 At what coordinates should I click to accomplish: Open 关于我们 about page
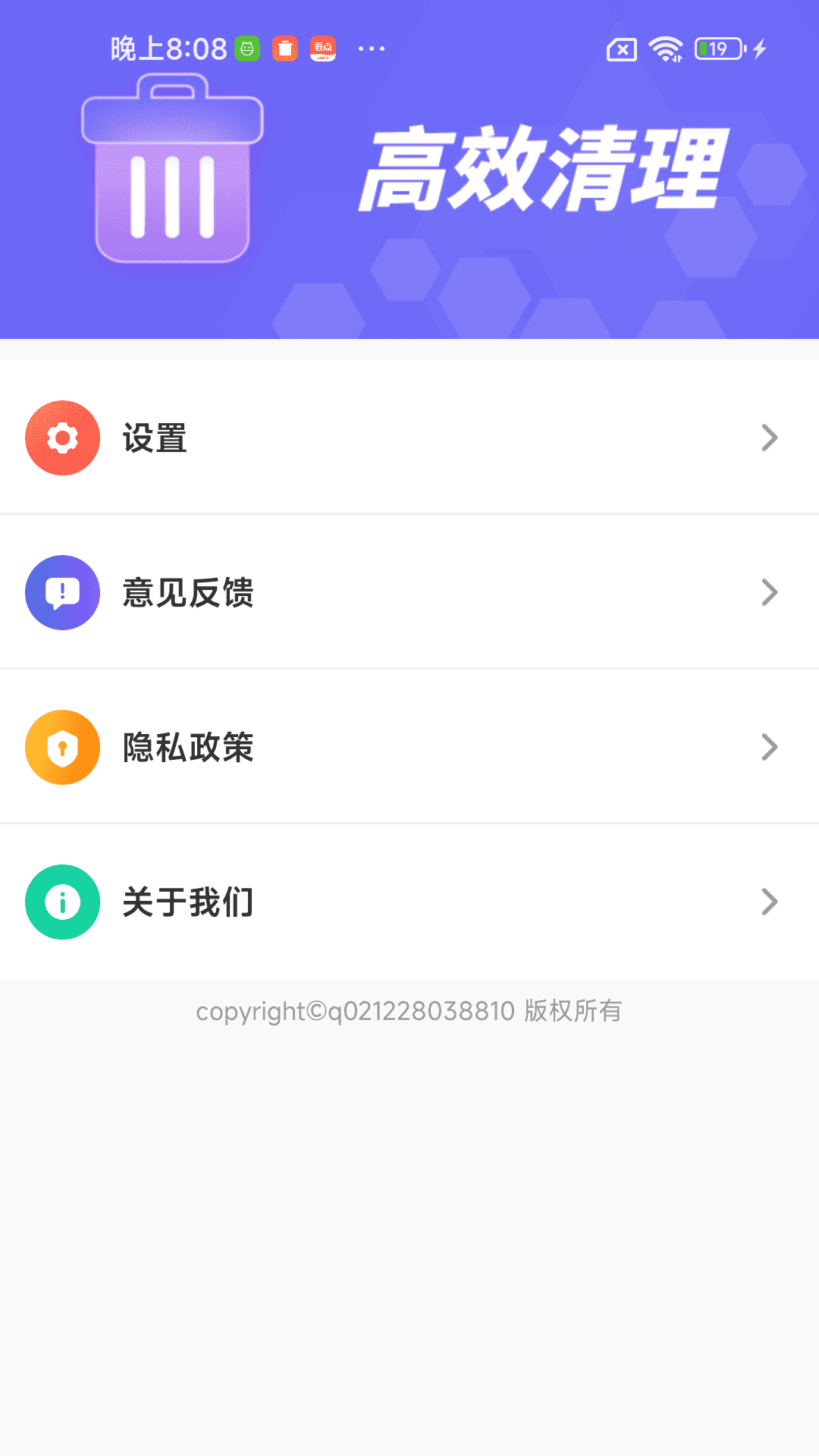tap(409, 902)
